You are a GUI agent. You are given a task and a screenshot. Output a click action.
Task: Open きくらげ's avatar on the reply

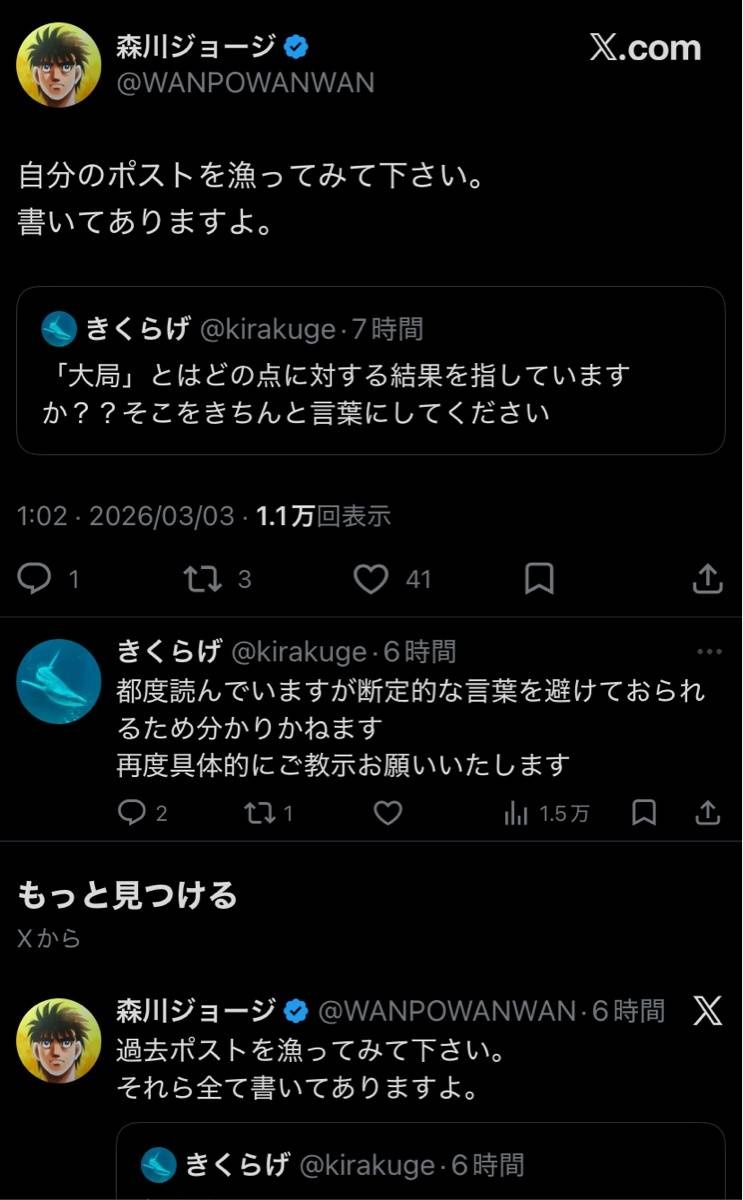[x=59, y=681]
